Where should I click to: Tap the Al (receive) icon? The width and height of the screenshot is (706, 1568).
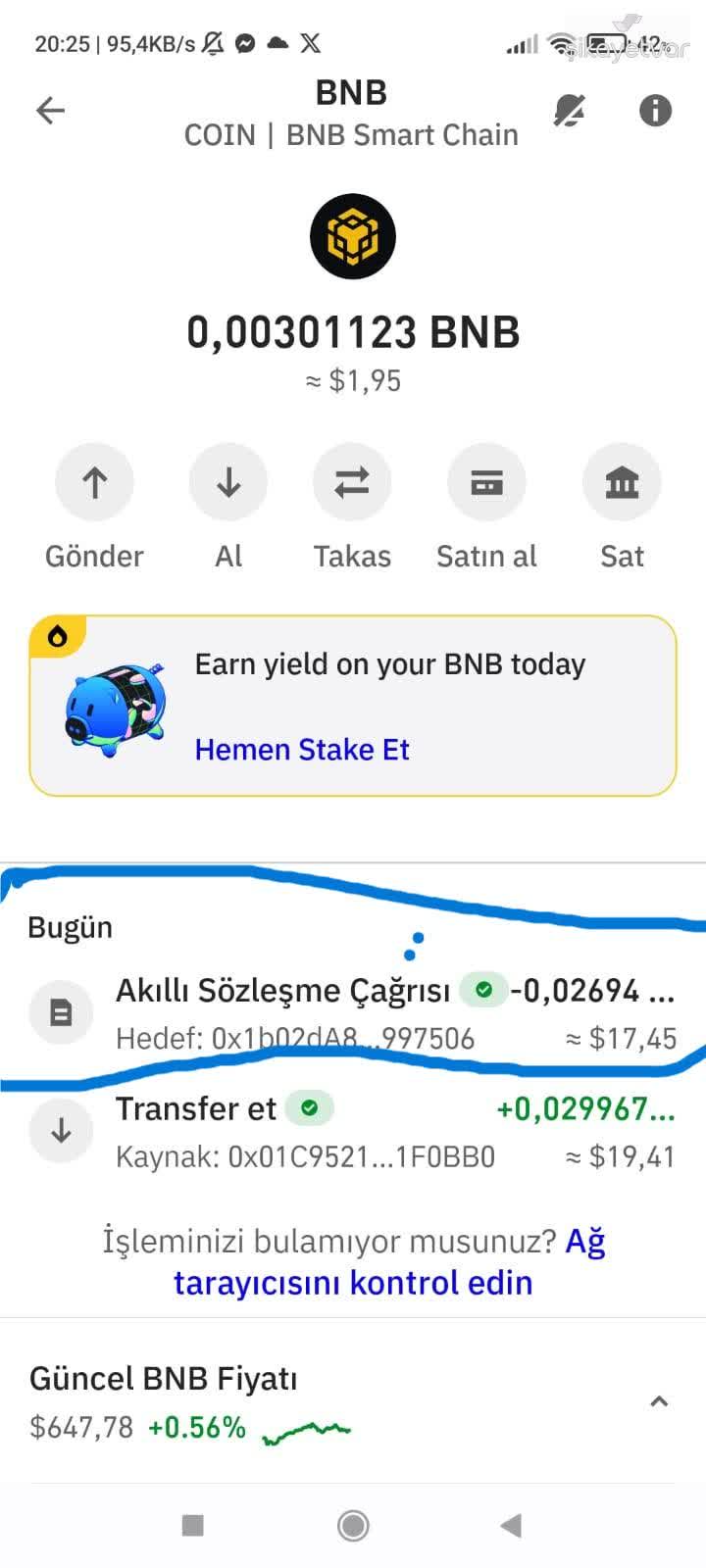point(227,481)
